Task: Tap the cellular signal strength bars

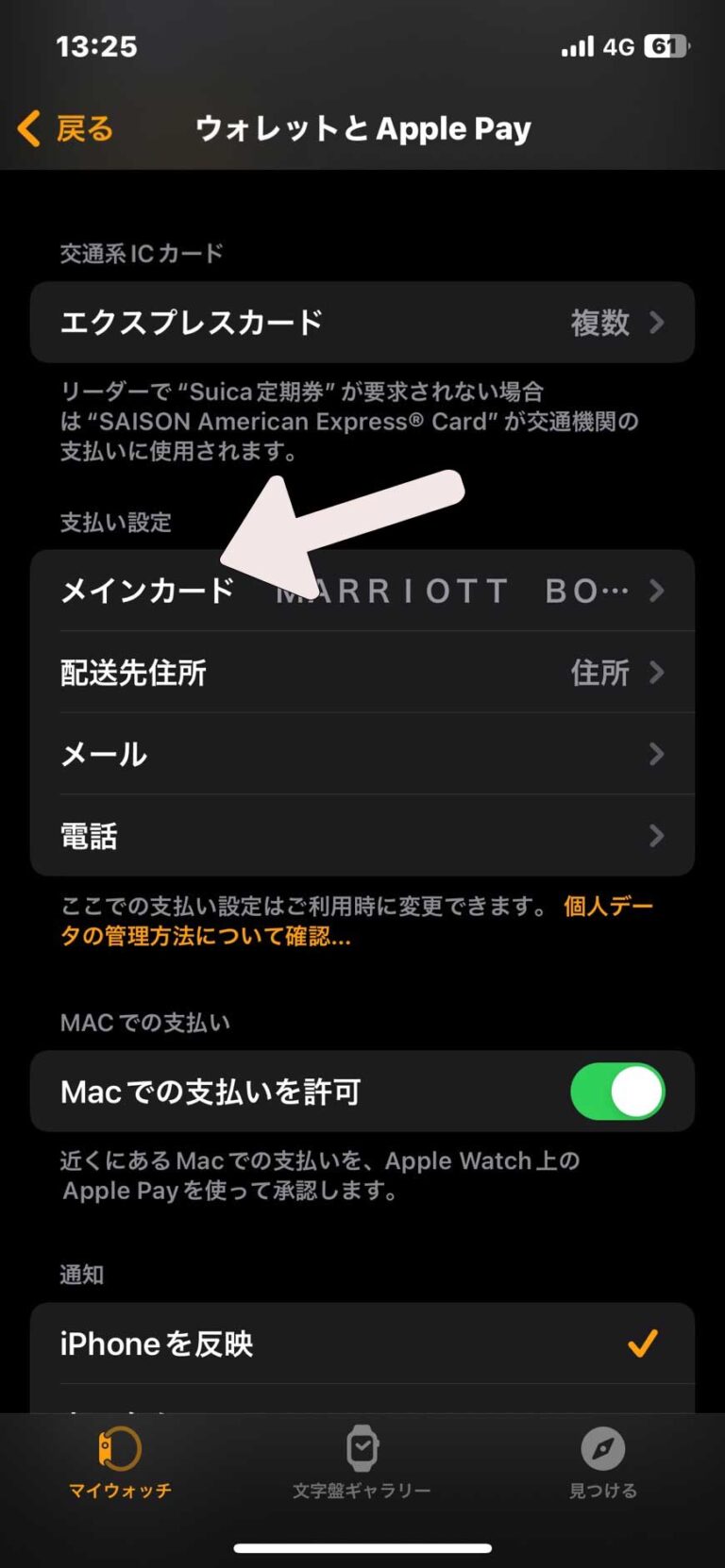Action: coord(577,45)
